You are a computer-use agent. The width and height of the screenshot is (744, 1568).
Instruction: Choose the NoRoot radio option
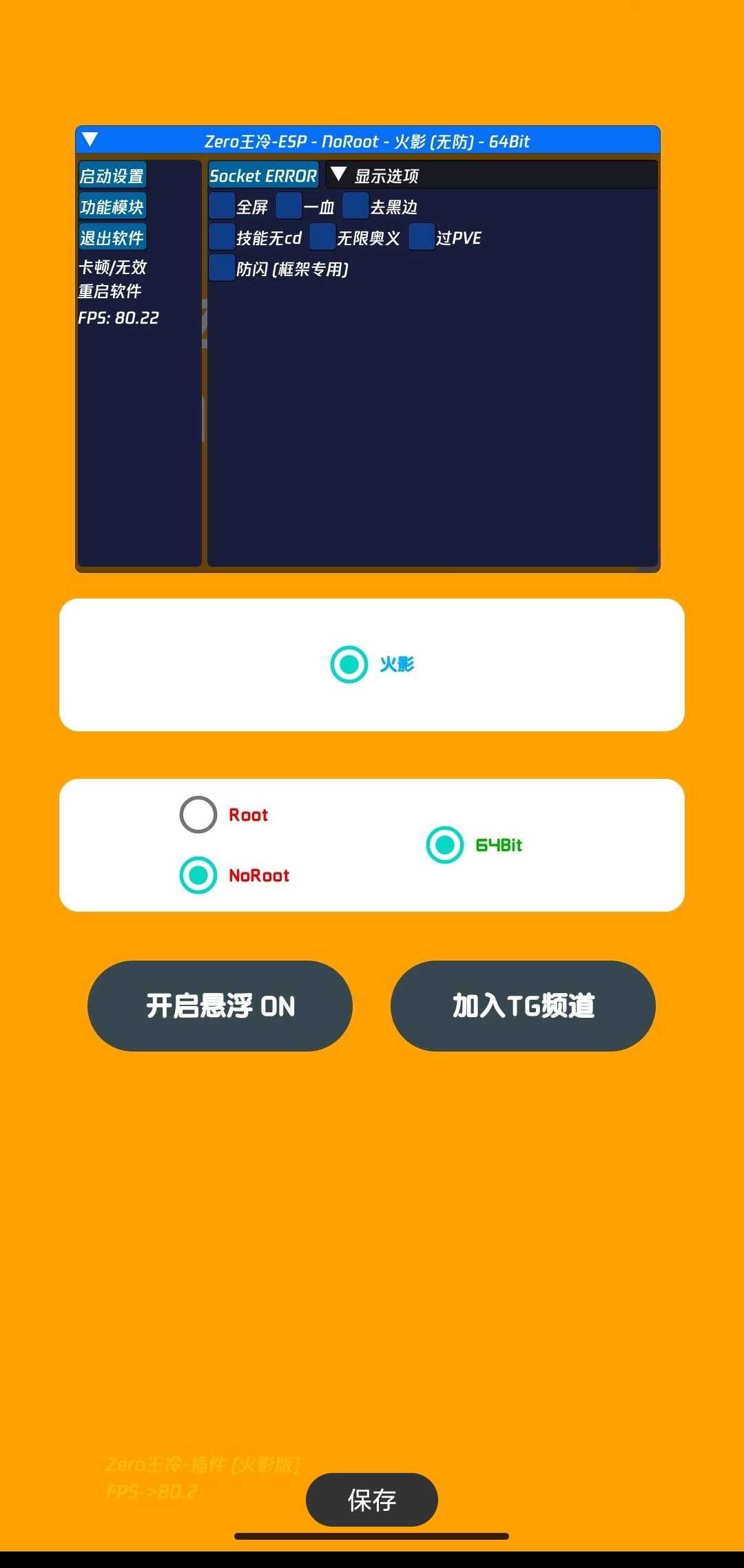[198, 875]
